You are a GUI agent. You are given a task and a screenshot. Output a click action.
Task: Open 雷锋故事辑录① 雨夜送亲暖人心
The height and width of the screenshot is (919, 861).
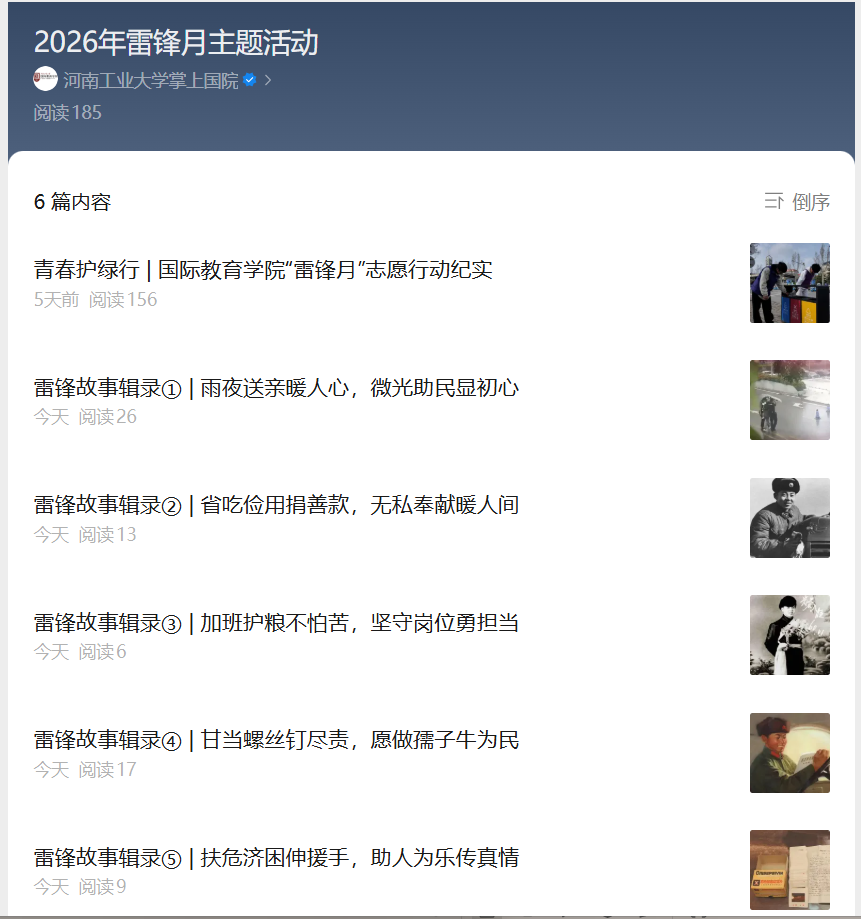(276, 388)
